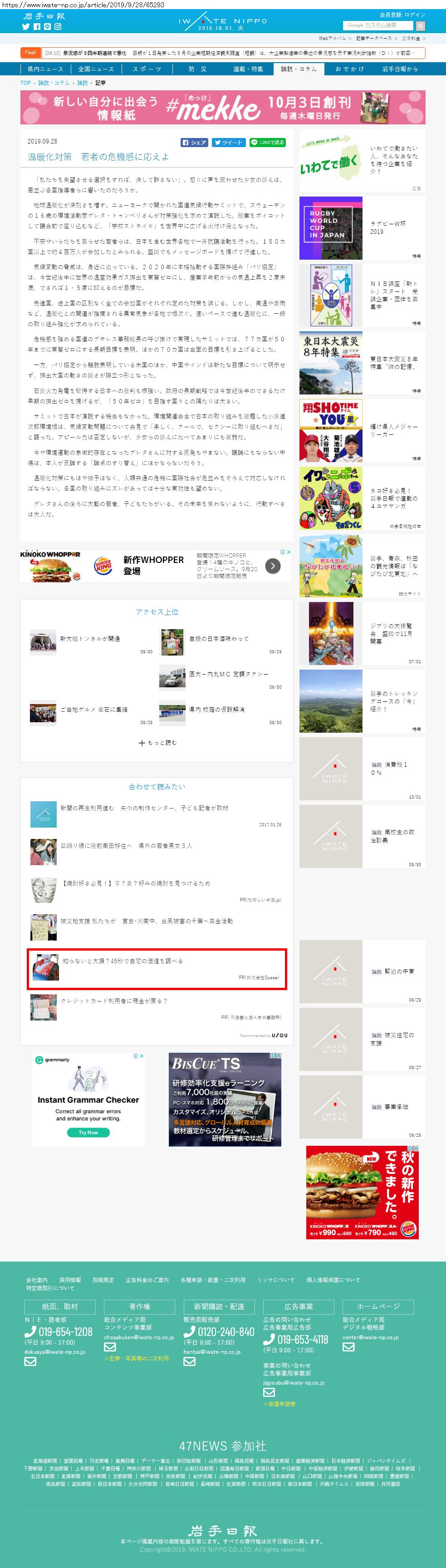Tap the search magnifier button

click(x=421, y=25)
